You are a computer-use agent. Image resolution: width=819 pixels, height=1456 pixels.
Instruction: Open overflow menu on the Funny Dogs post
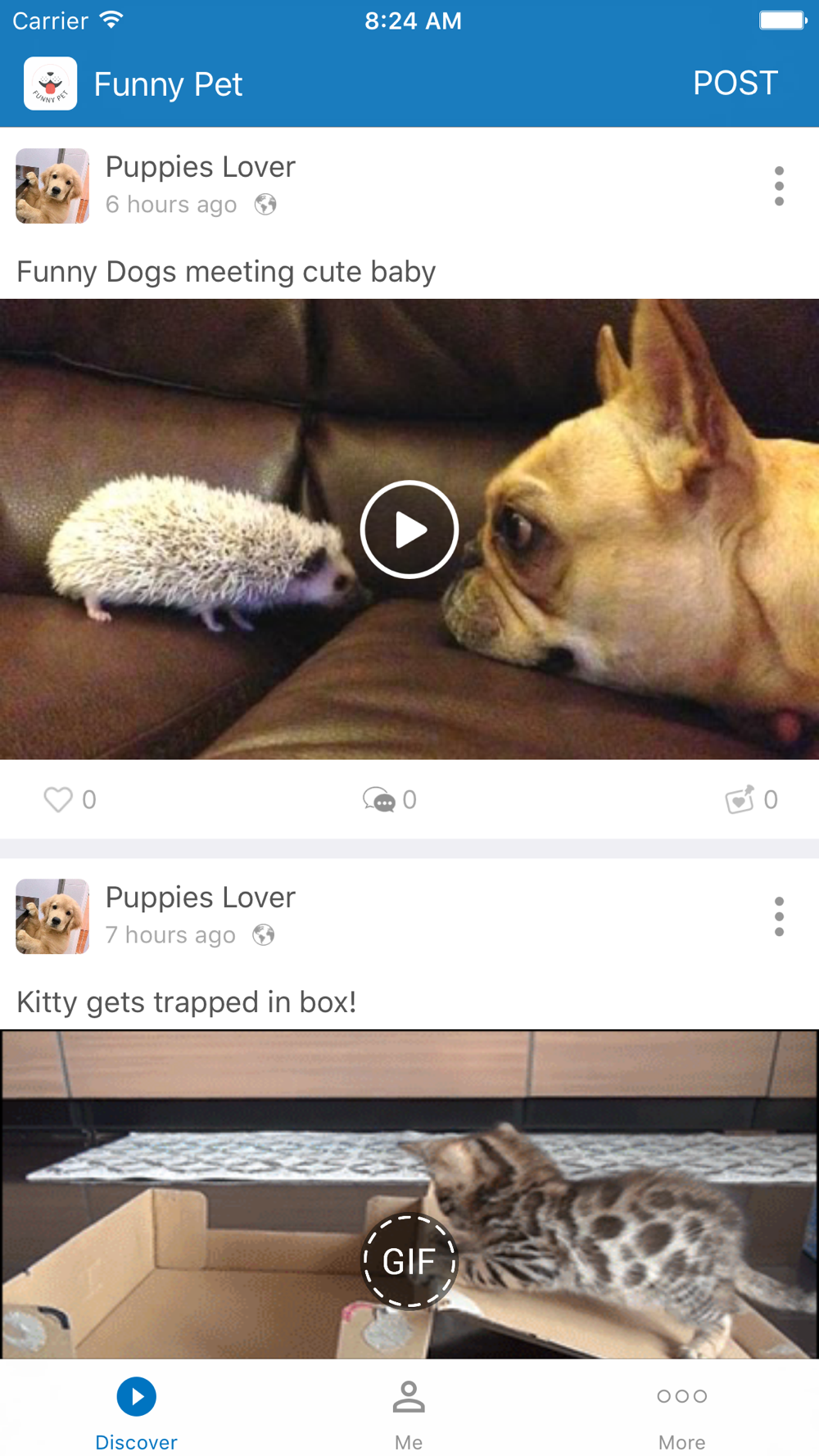pos(779,186)
